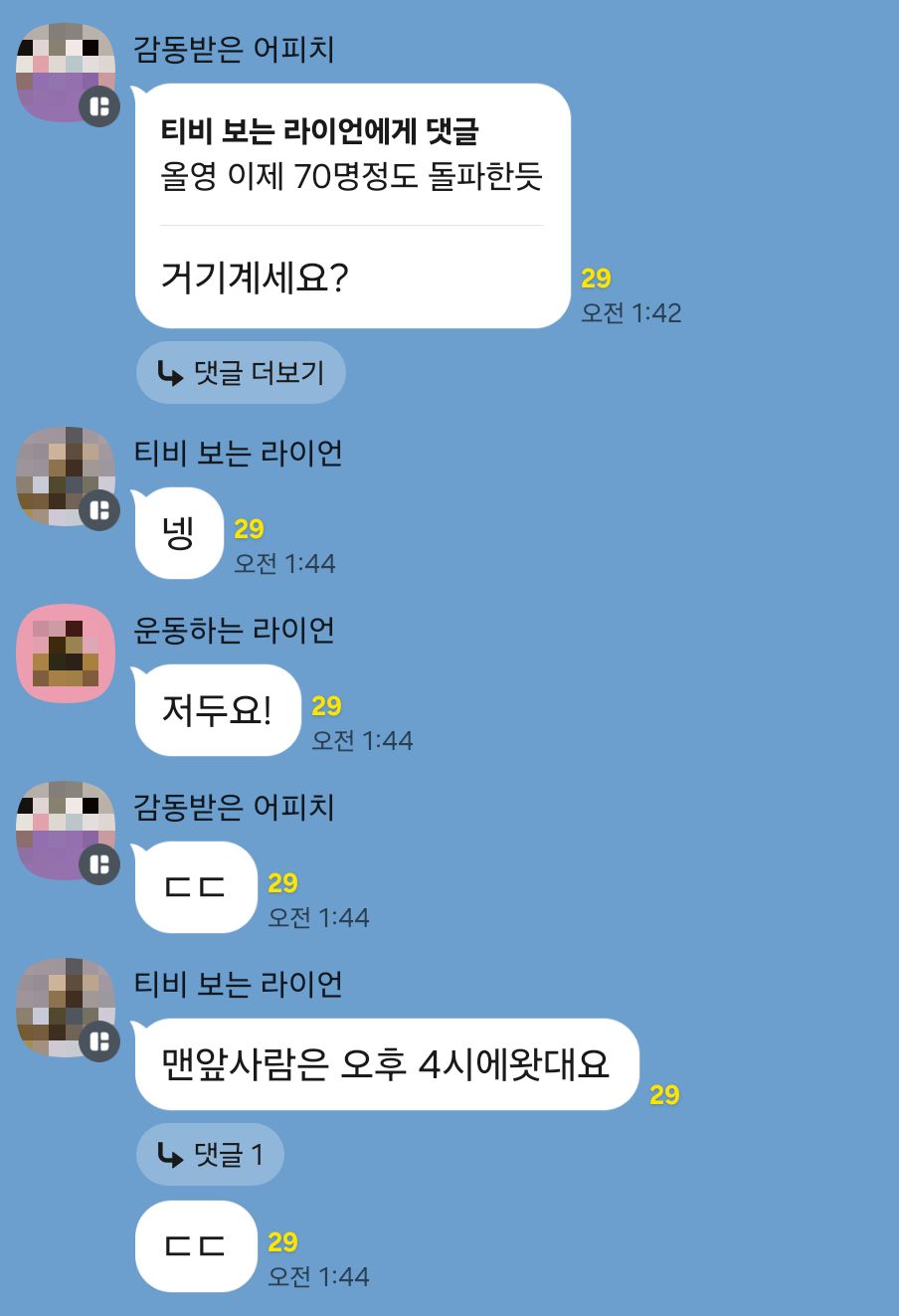Open the 댓글 1 reply thread
Viewport: 899px width, 1316px height.
click(210, 1154)
